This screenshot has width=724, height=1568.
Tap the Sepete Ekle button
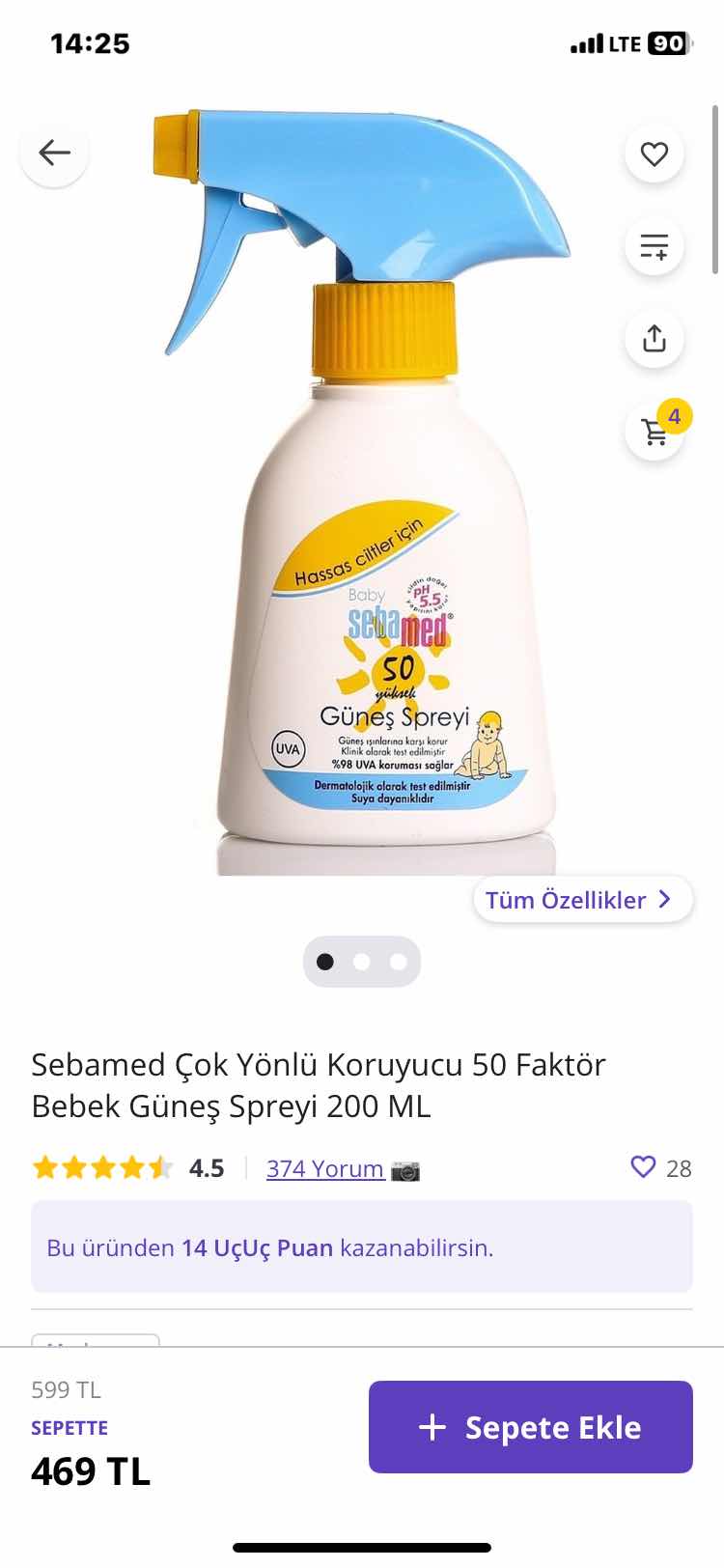click(x=530, y=1427)
